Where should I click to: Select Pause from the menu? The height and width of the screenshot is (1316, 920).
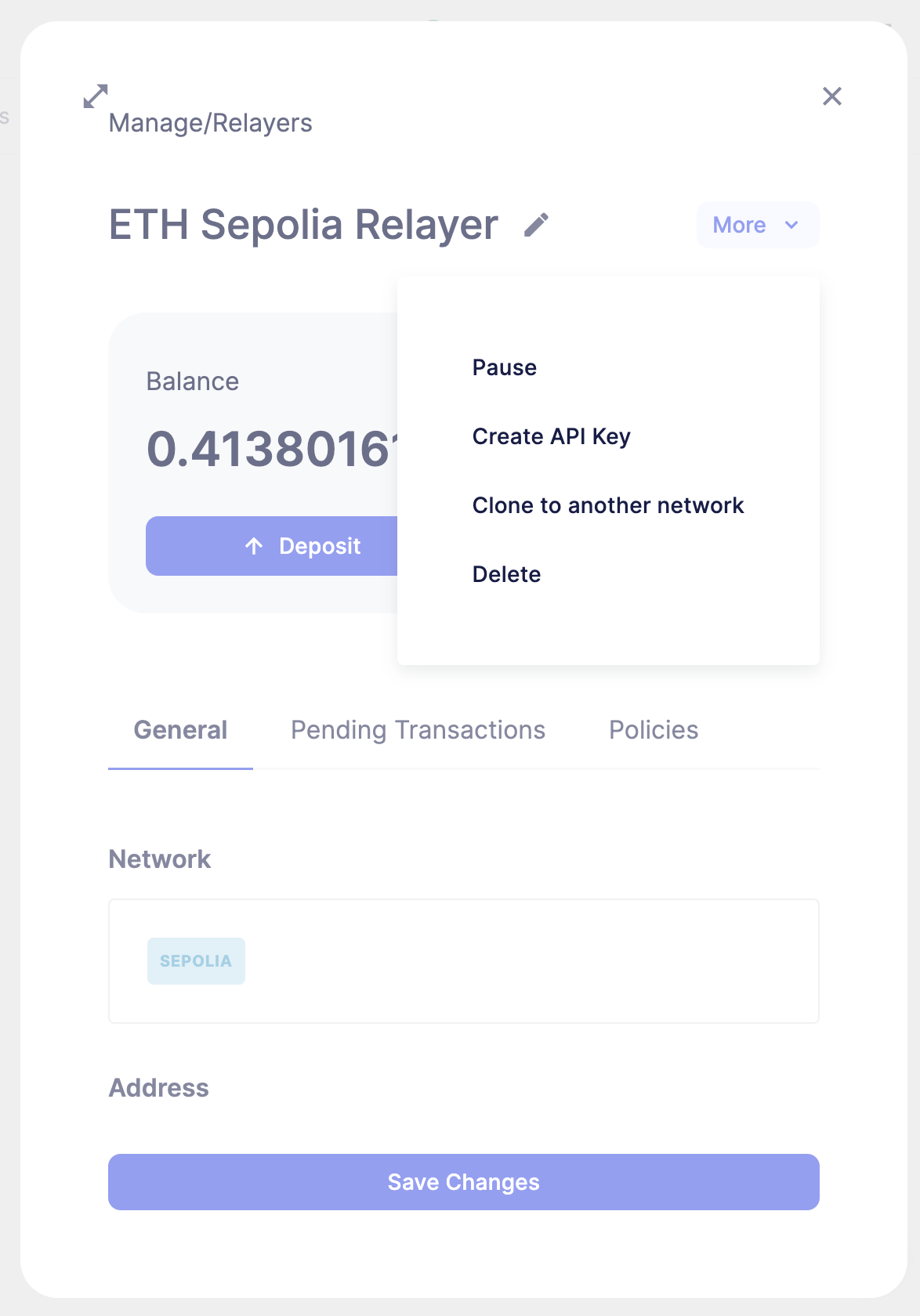coord(504,367)
